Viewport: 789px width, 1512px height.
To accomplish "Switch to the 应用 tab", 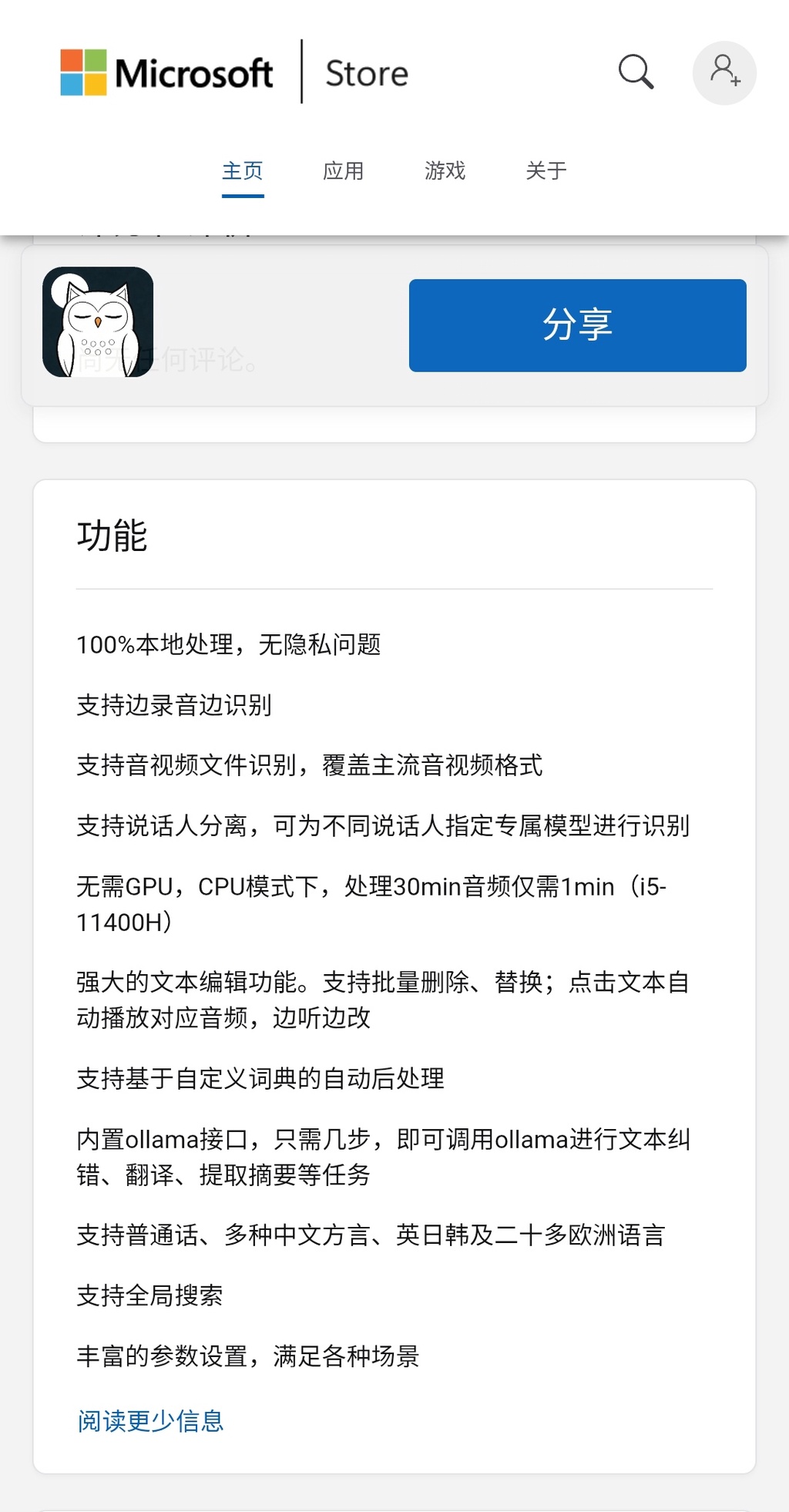I will pos(344,170).
